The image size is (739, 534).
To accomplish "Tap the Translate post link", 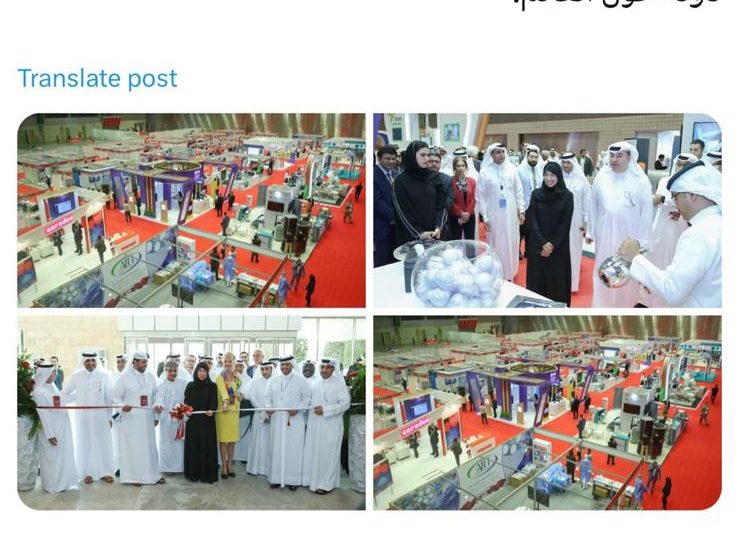I will (x=97, y=78).
